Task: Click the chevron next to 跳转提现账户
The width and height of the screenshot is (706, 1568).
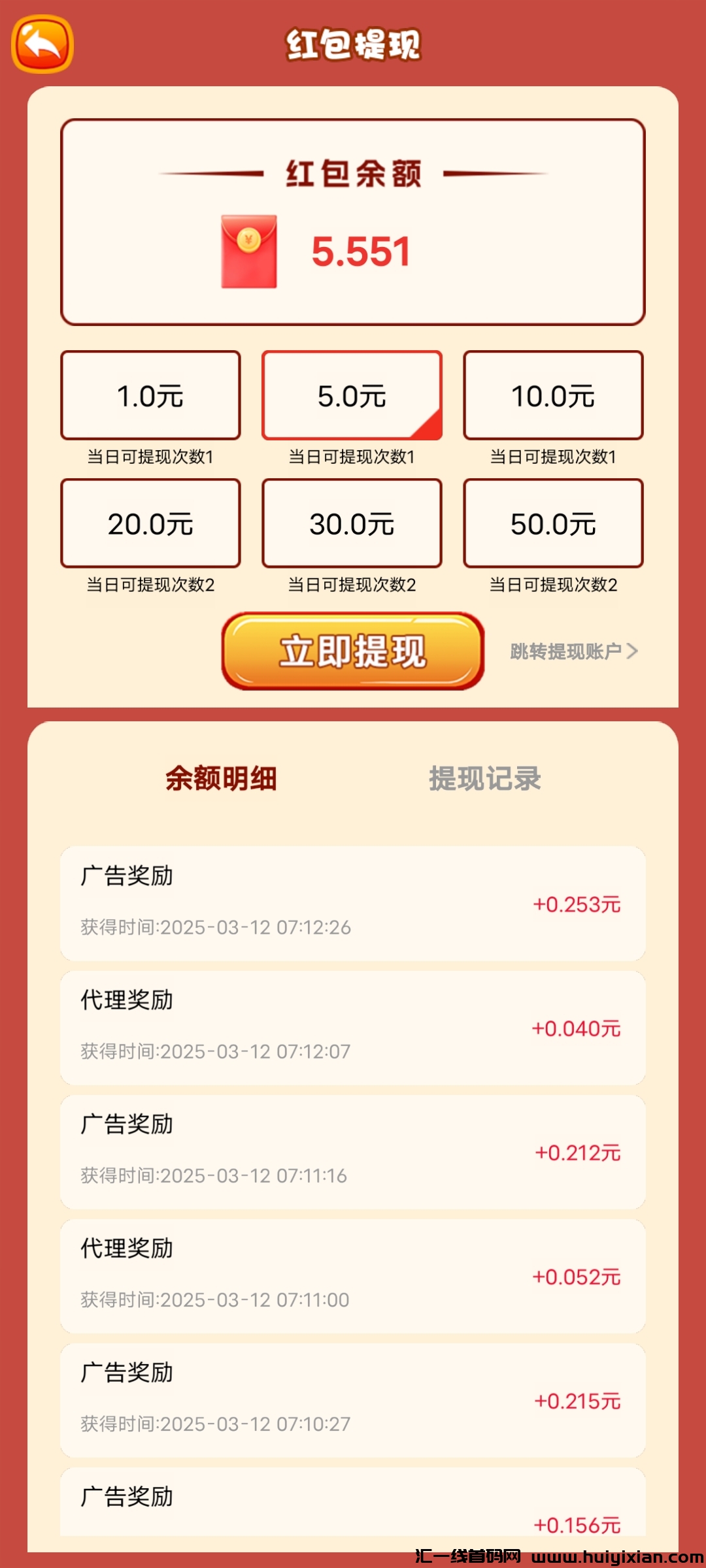Action: 631,651
